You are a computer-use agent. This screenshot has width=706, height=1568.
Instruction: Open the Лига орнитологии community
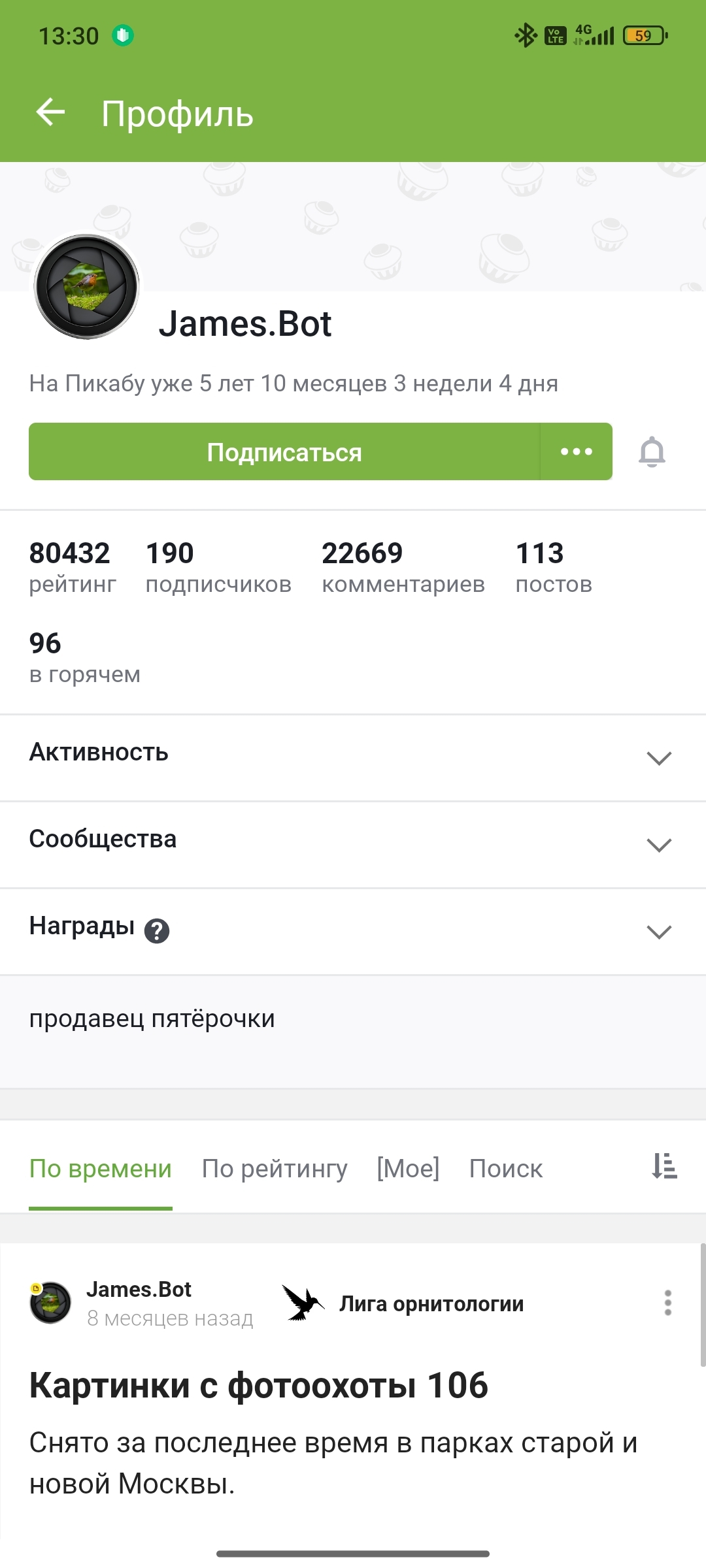coord(431,1303)
